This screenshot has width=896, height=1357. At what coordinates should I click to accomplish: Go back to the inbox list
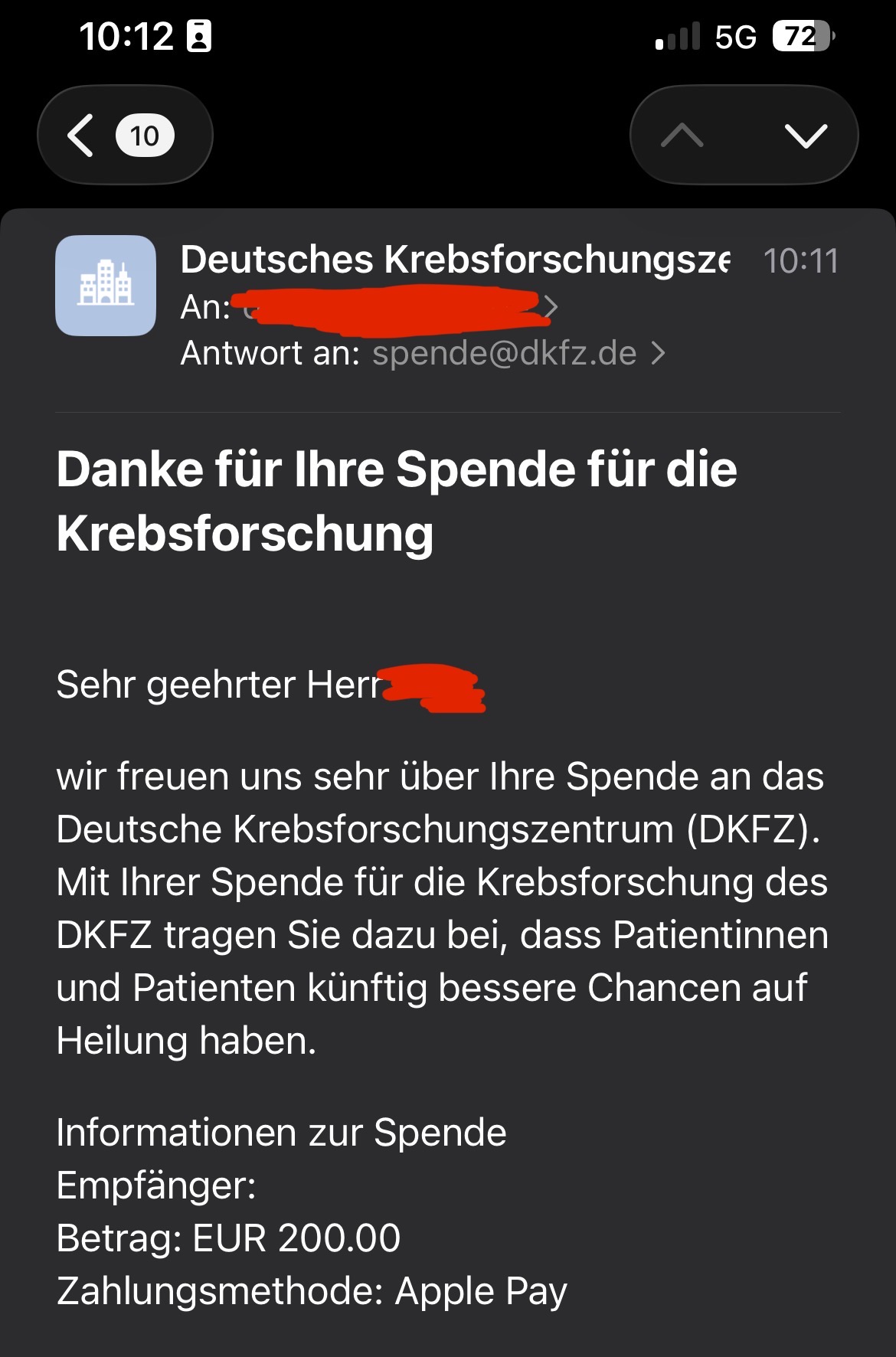123,136
